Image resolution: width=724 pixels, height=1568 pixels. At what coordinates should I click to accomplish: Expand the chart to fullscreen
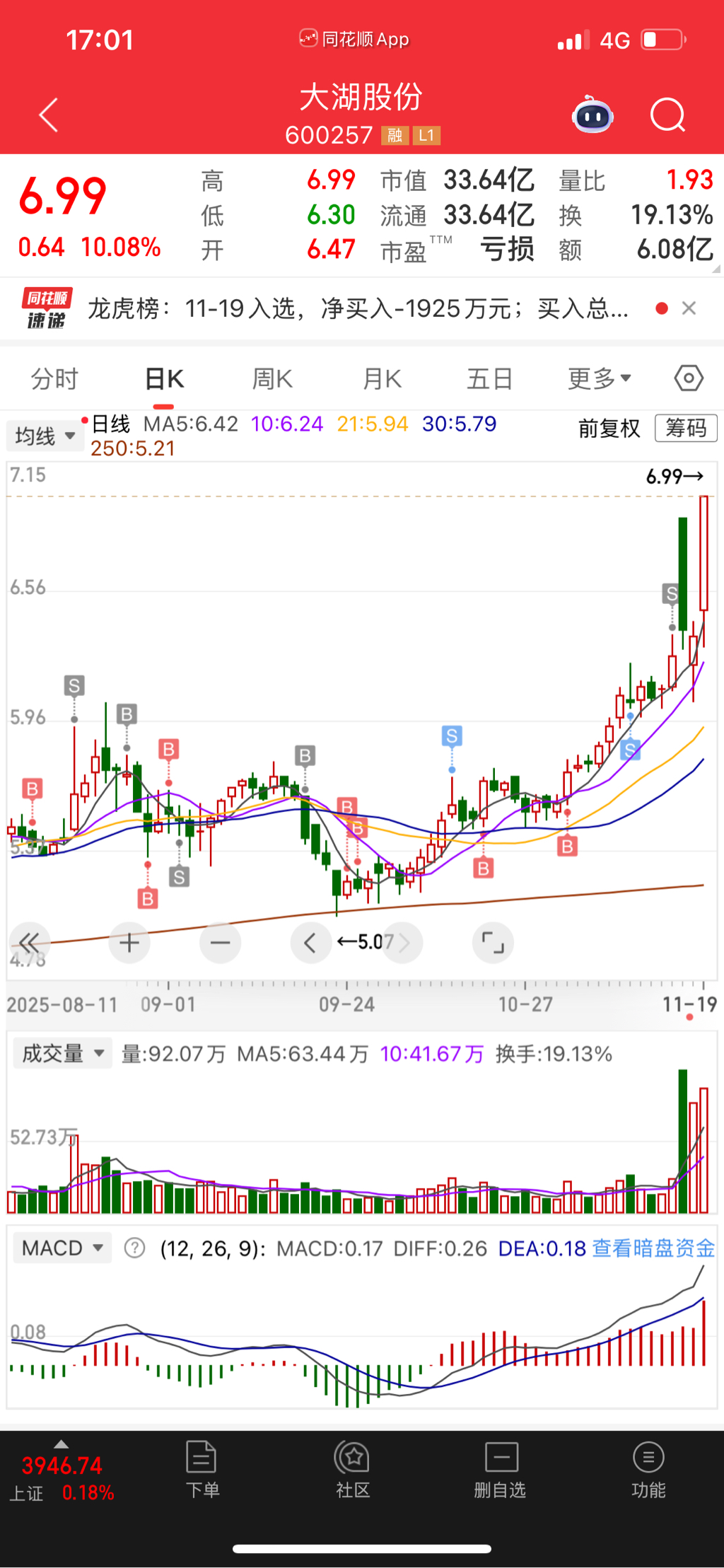pos(493,943)
